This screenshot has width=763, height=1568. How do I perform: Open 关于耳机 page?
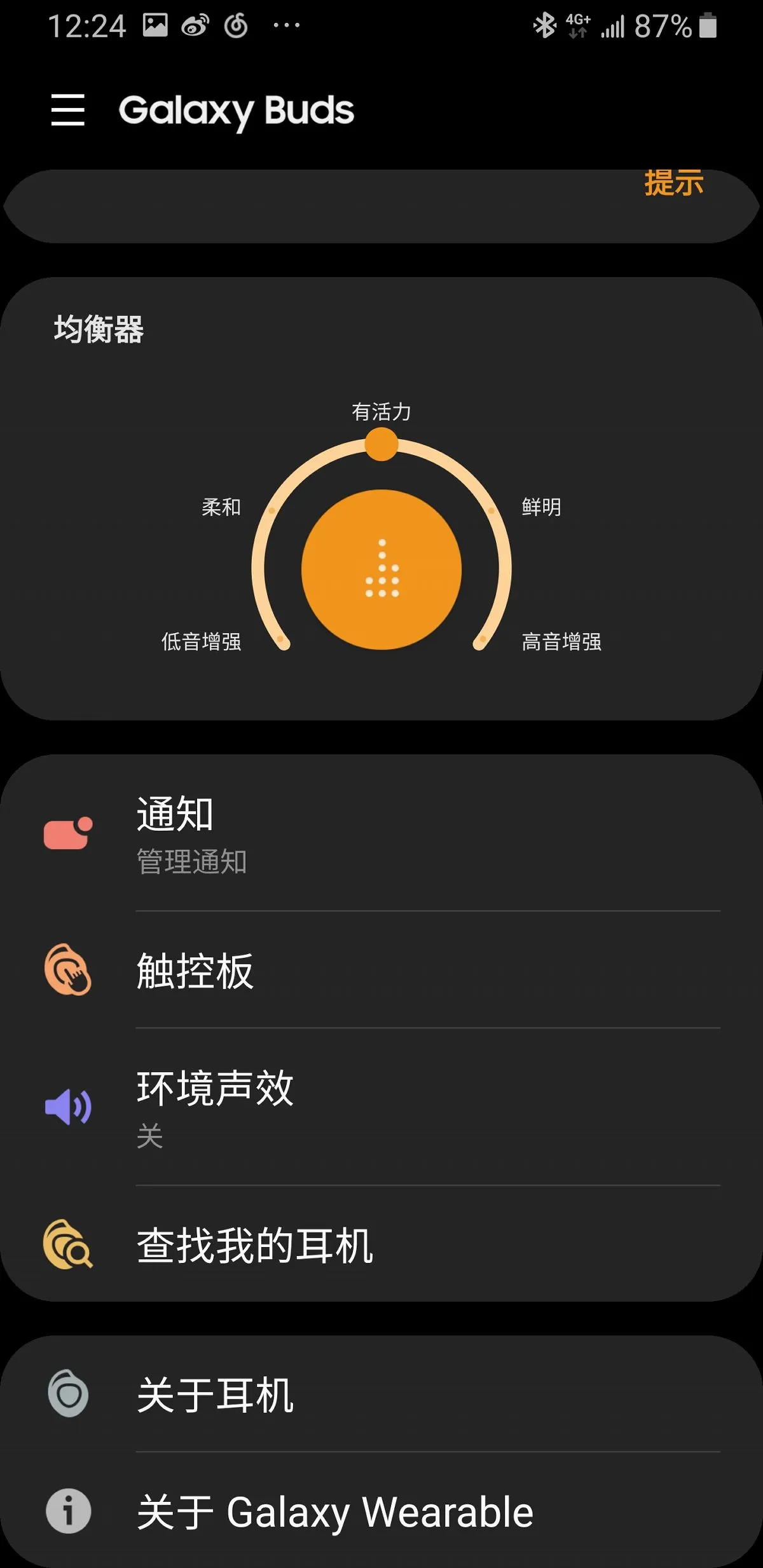click(x=381, y=1394)
